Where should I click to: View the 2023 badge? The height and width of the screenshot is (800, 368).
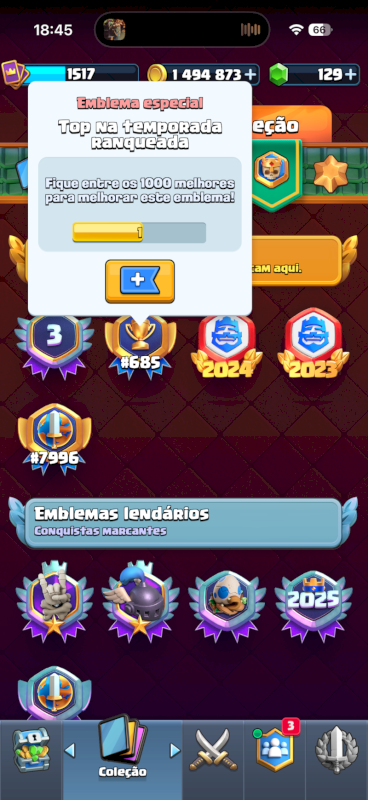(x=313, y=343)
